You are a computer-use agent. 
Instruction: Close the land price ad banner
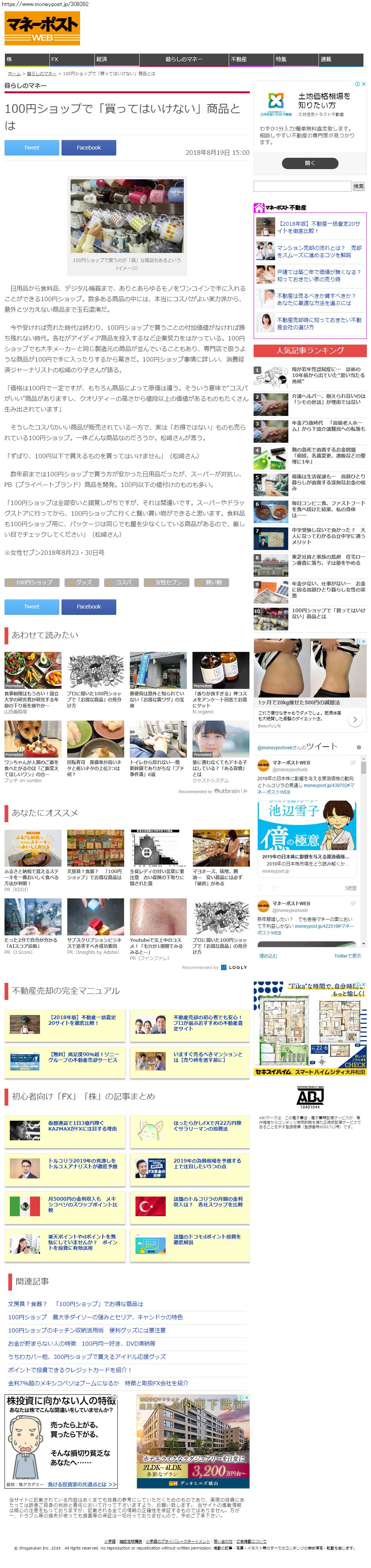point(364,85)
